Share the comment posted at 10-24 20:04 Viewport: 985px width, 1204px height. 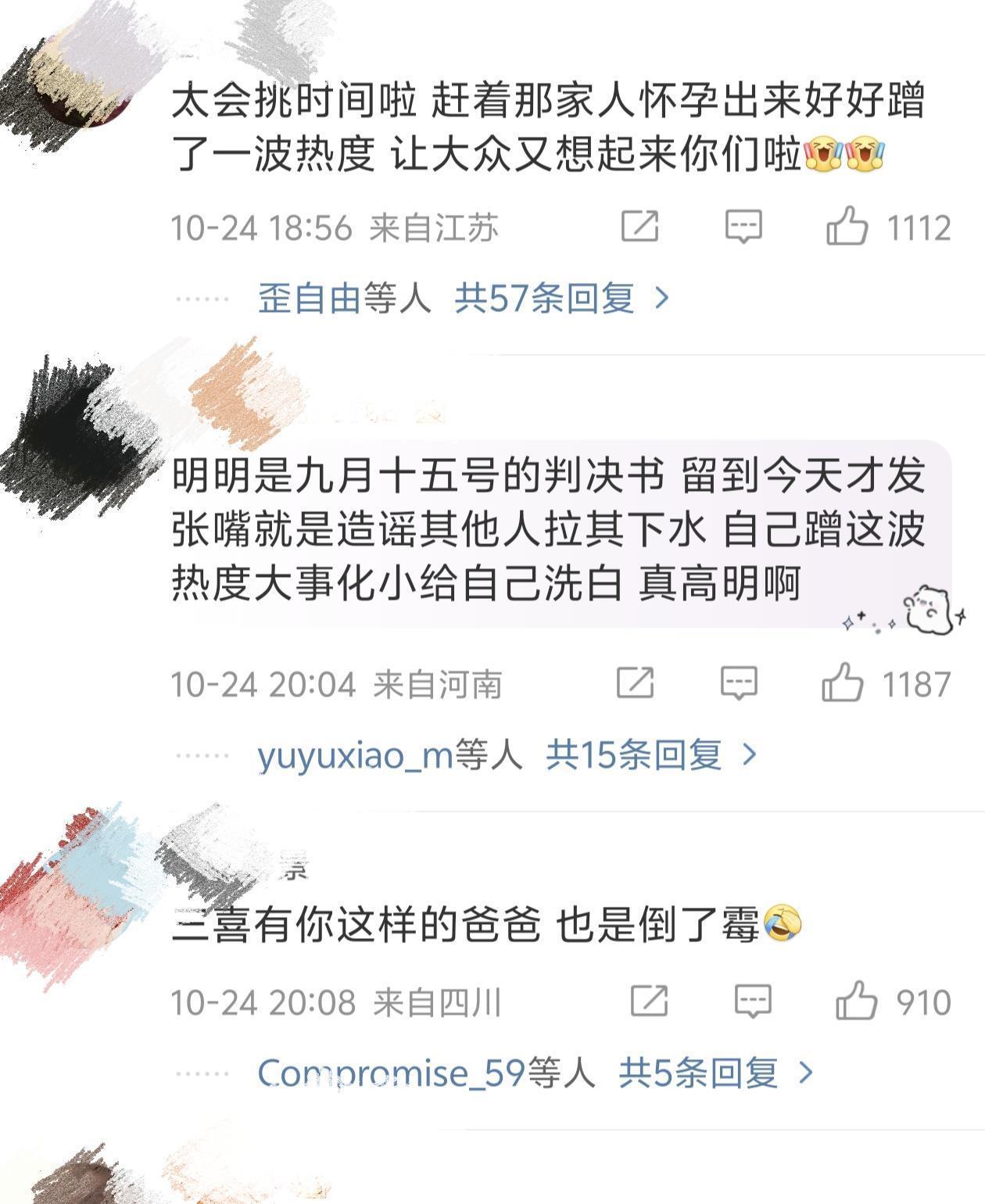click(635, 683)
